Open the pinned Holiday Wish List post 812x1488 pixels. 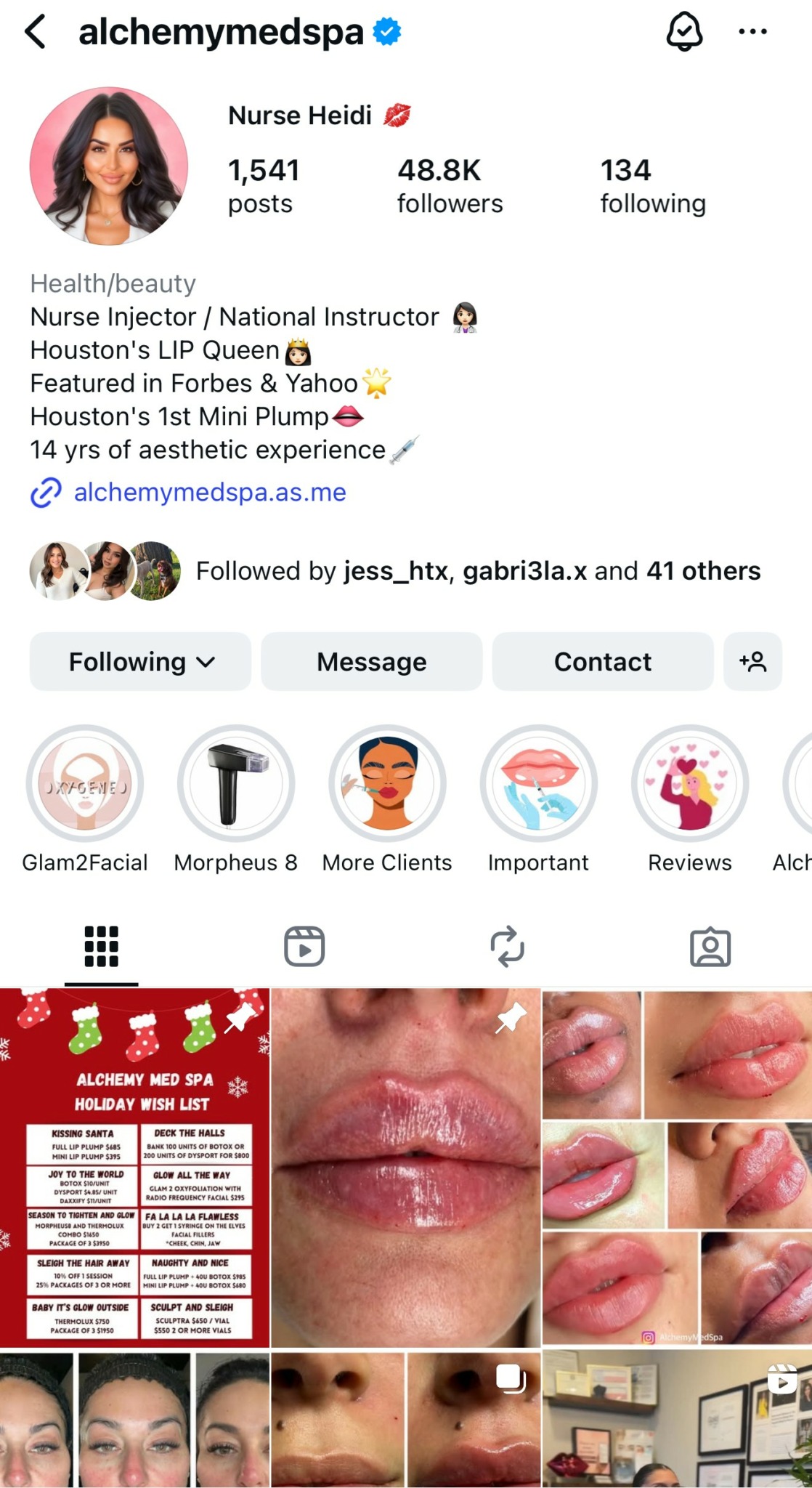click(x=135, y=1168)
